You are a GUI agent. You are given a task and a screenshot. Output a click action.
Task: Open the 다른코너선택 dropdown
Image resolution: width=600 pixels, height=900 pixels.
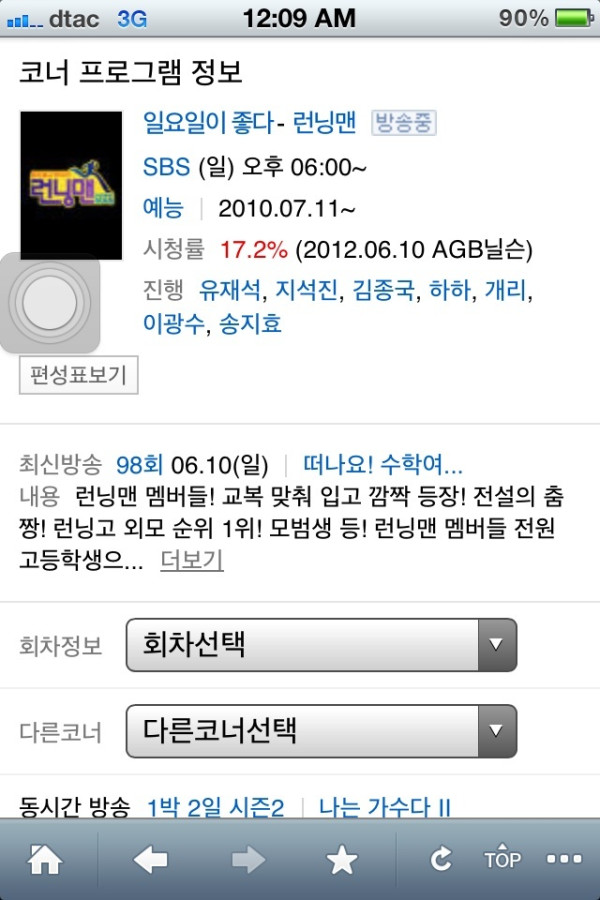coord(321,731)
